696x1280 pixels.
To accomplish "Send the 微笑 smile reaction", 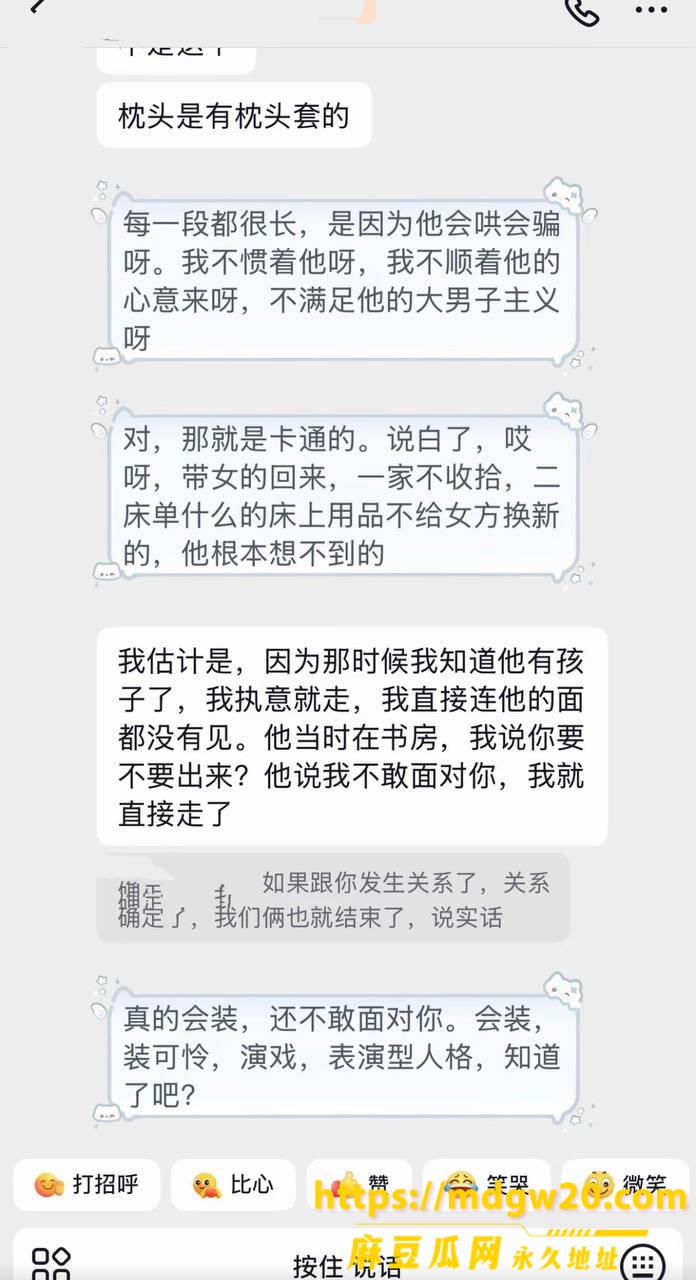I will (x=625, y=1185).
